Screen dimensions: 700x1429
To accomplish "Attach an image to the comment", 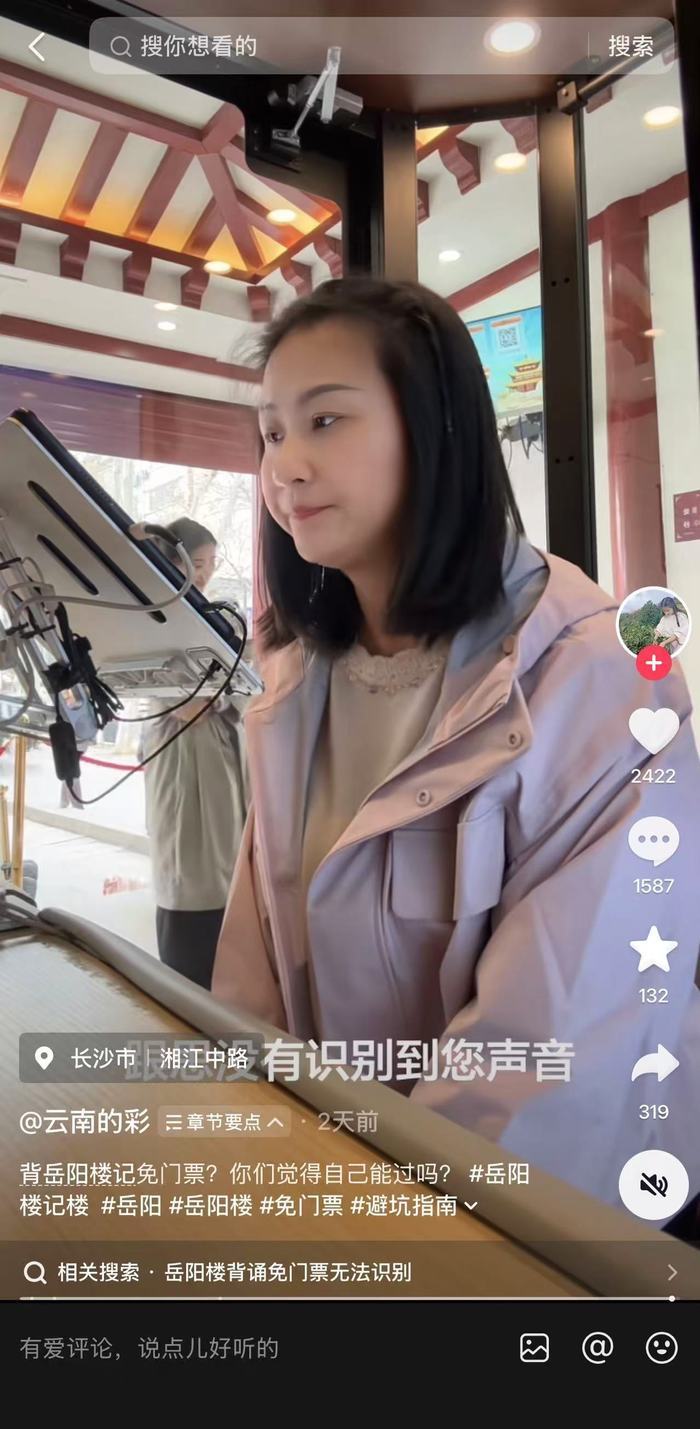I will (534, 1348).
